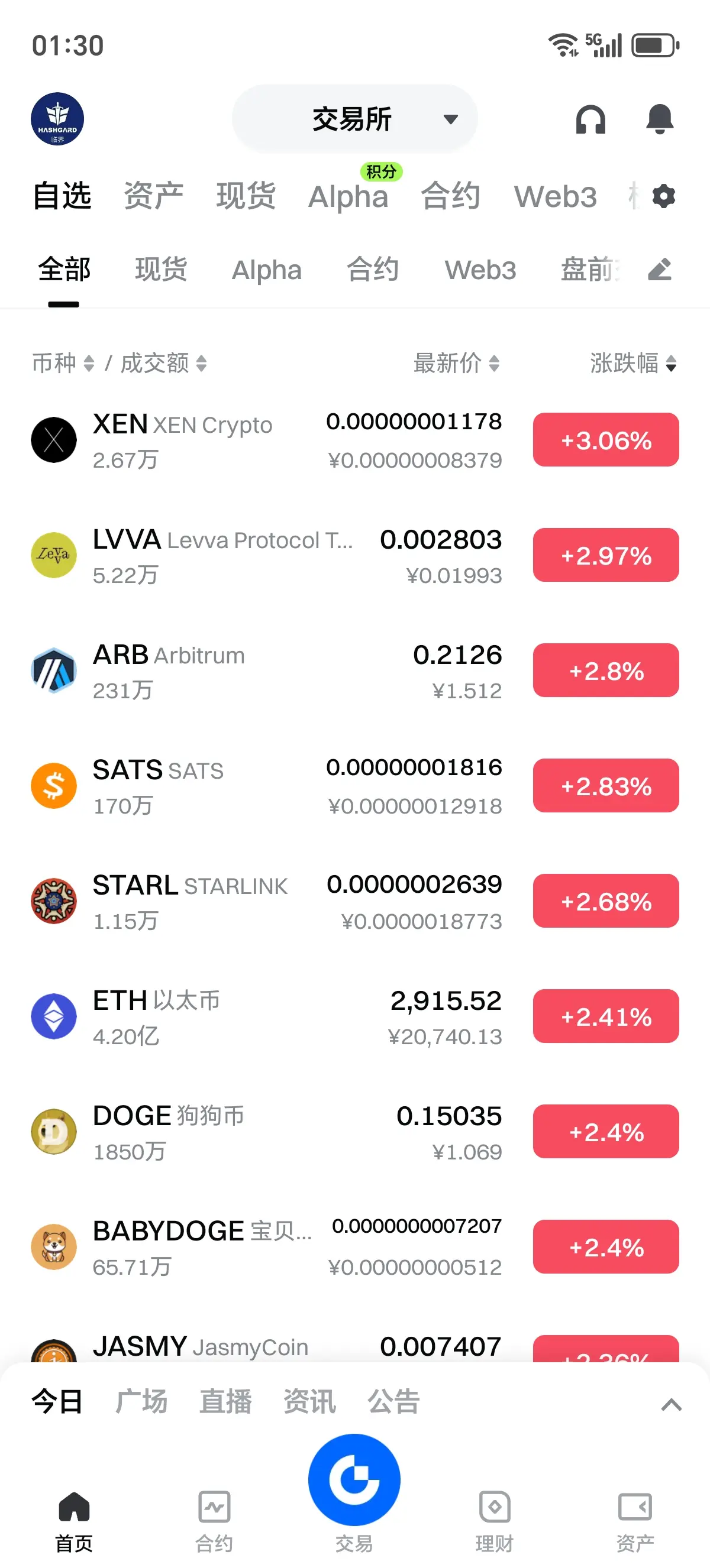
Task: Switch to the top 现货 tab
Action: (x=246, y=197)
